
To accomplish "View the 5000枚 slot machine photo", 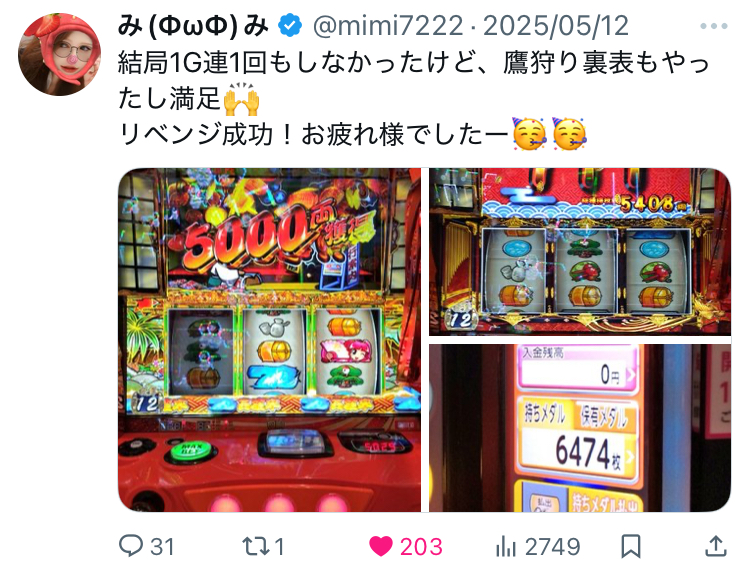I will (270, 340).
